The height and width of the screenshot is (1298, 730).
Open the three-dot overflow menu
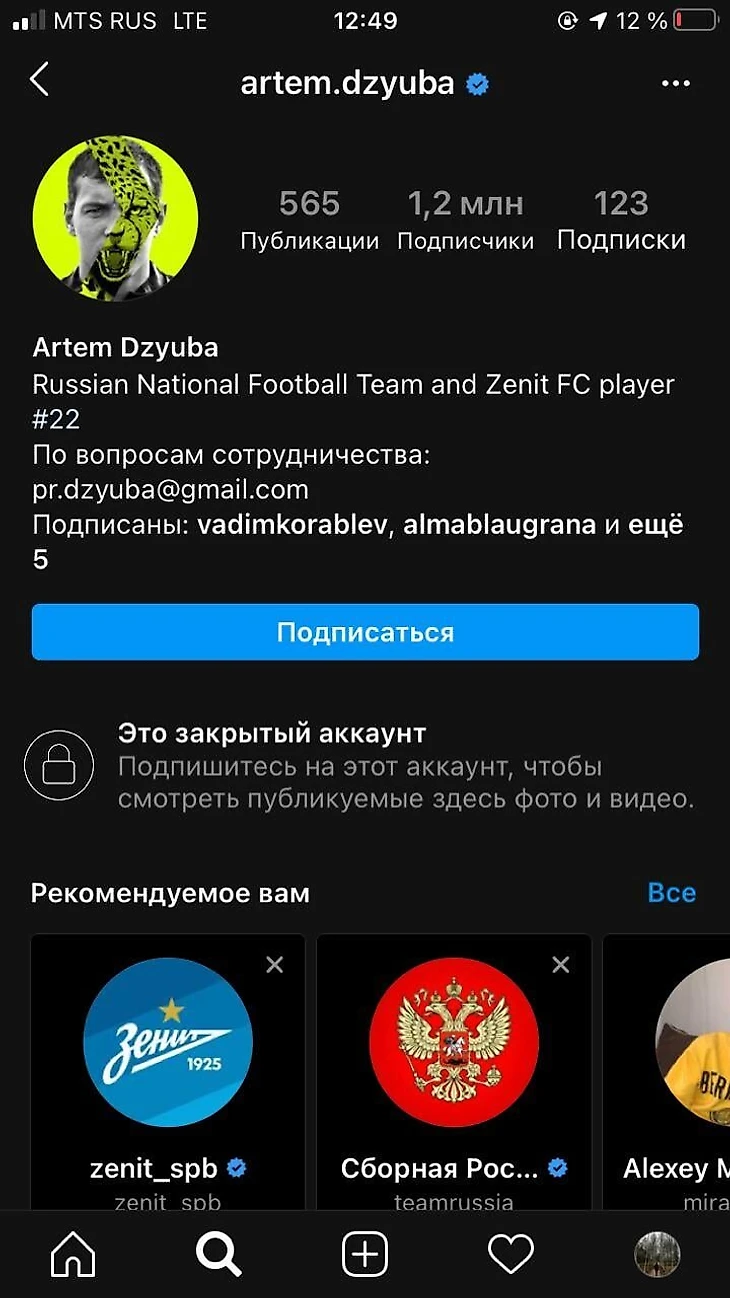pos(676,83)
